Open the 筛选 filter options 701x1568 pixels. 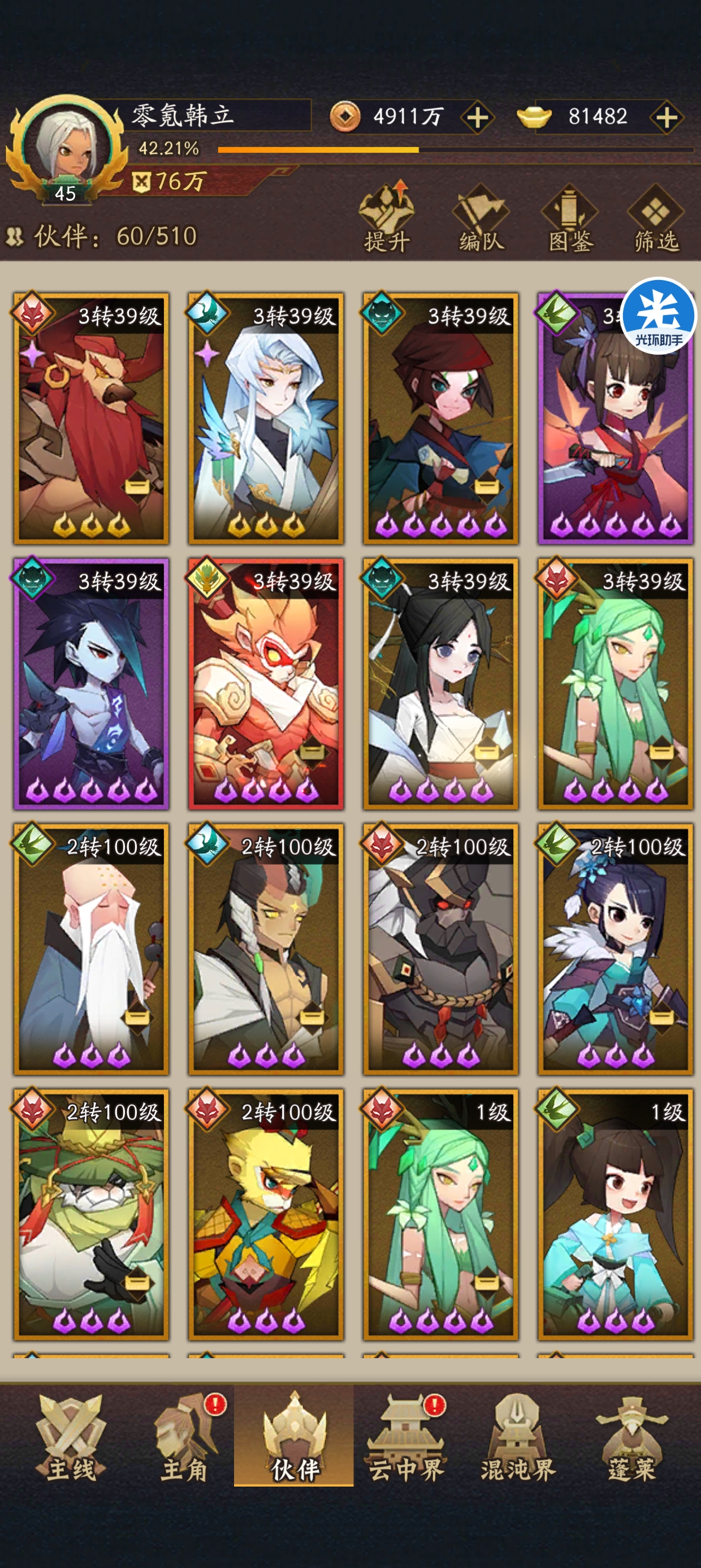656,218
